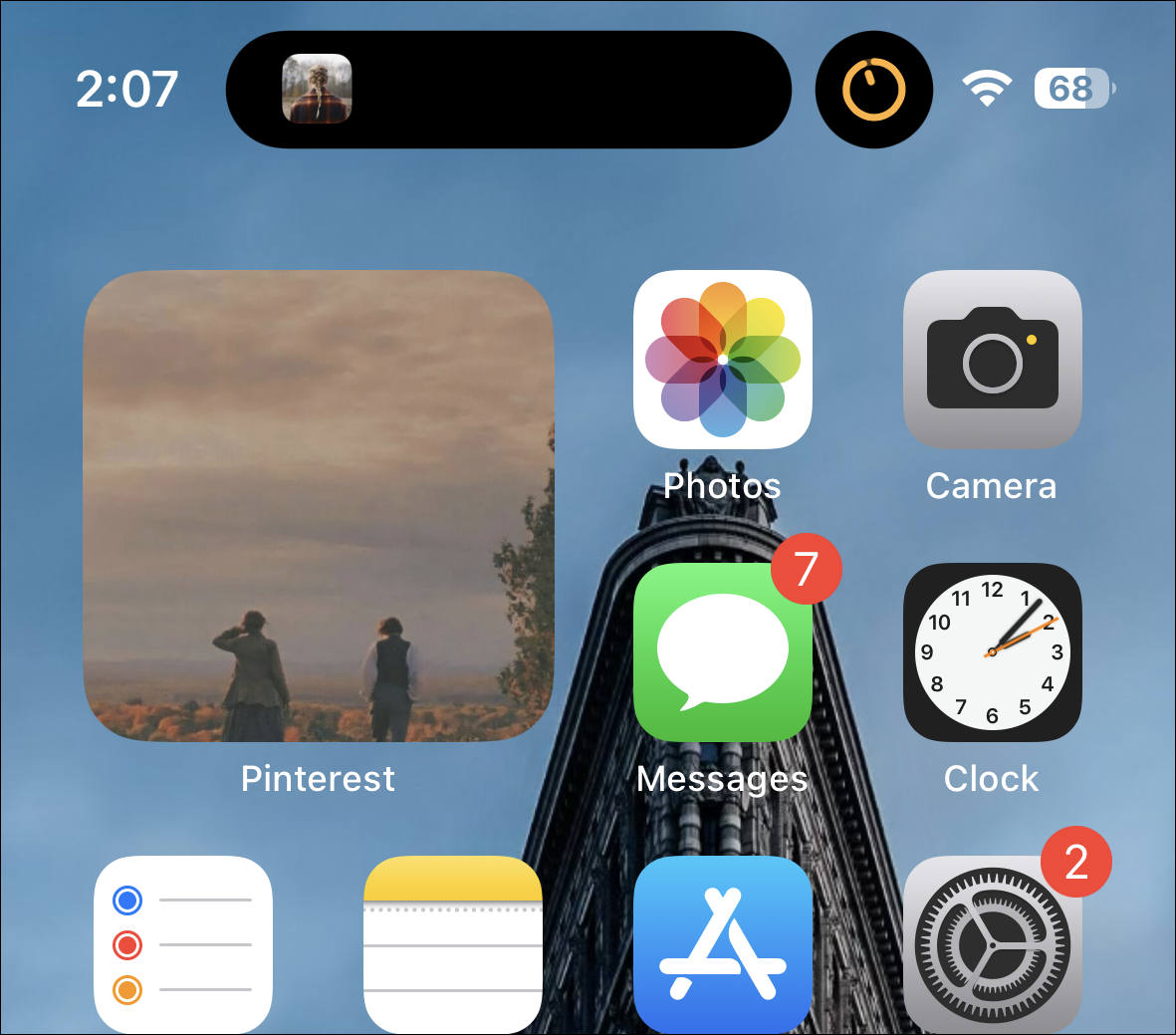Launch the Camera app

(992, 360)
